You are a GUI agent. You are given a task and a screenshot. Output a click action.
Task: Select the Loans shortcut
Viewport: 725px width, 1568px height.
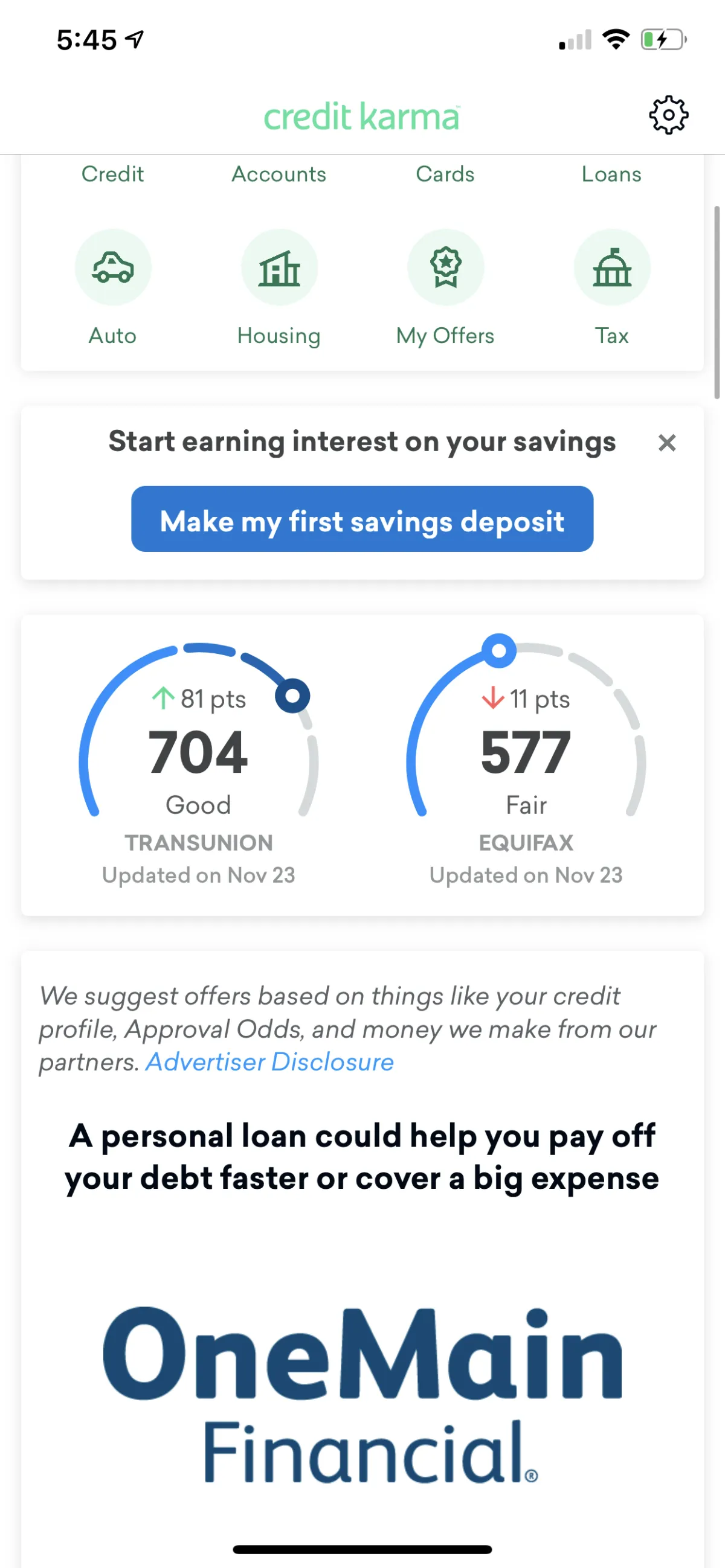pyautogui.click(x=611, y=174)
